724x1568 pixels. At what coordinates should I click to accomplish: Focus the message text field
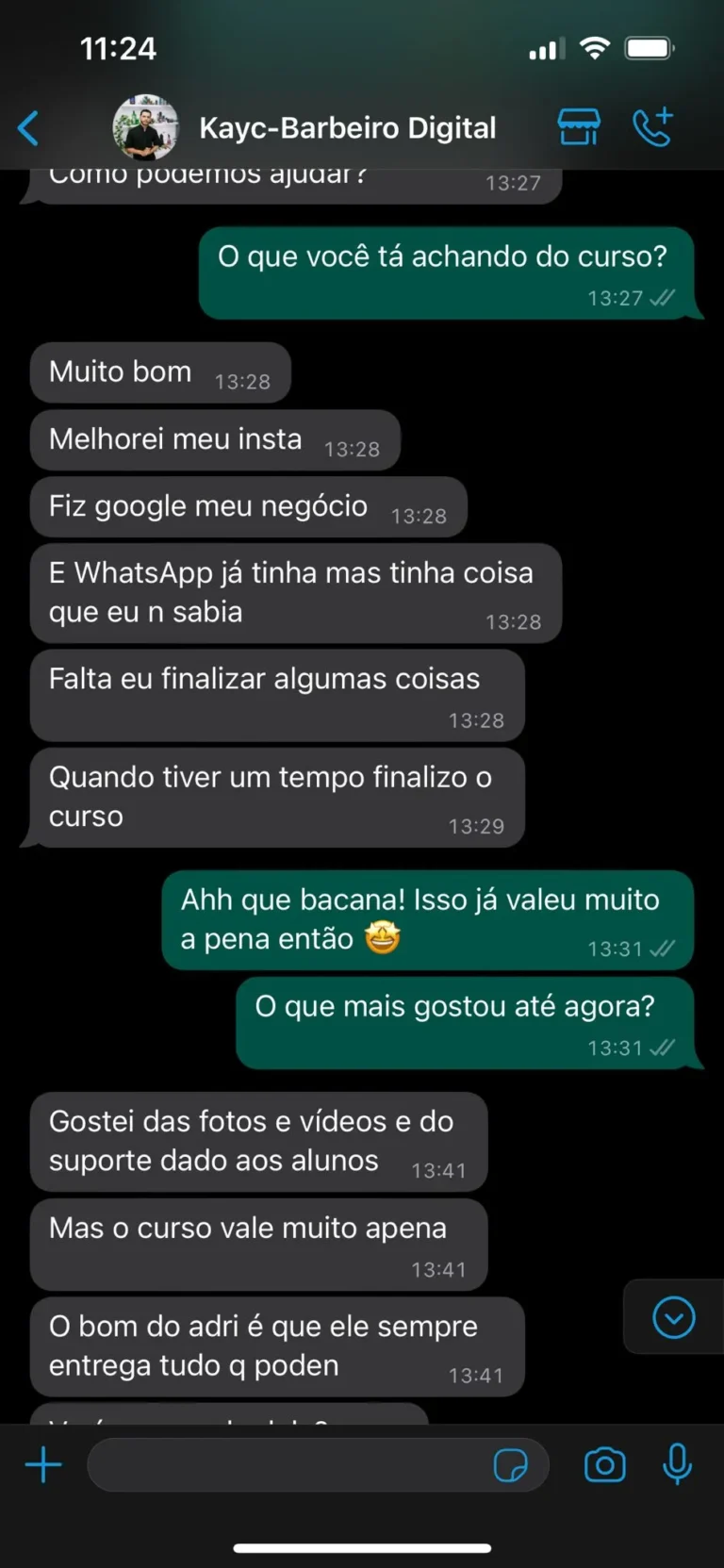tap(283, 1464)
